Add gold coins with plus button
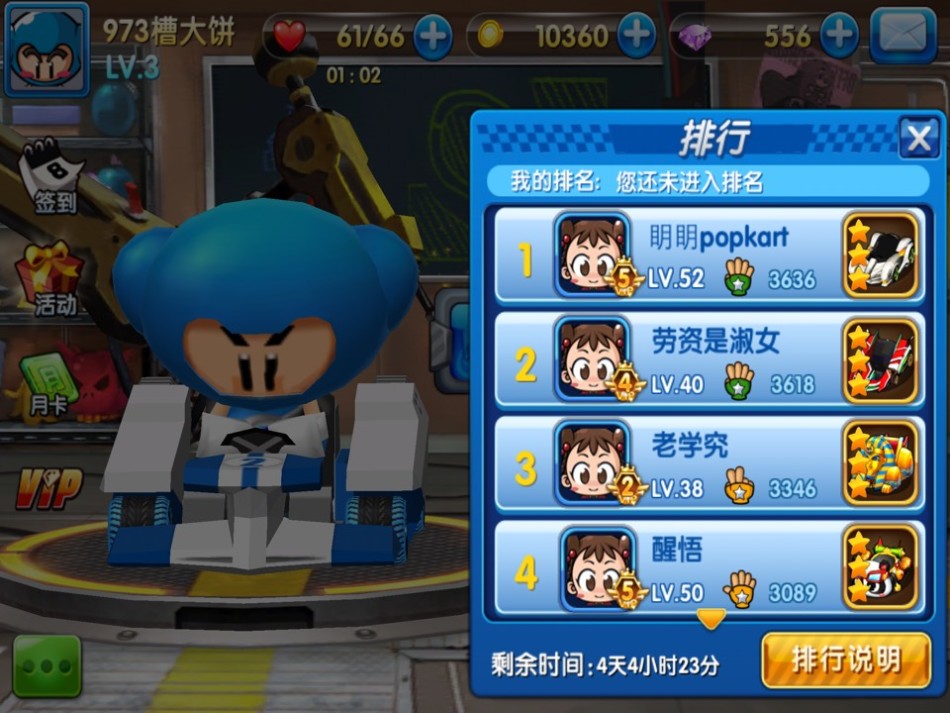 (x=636, y=37)
